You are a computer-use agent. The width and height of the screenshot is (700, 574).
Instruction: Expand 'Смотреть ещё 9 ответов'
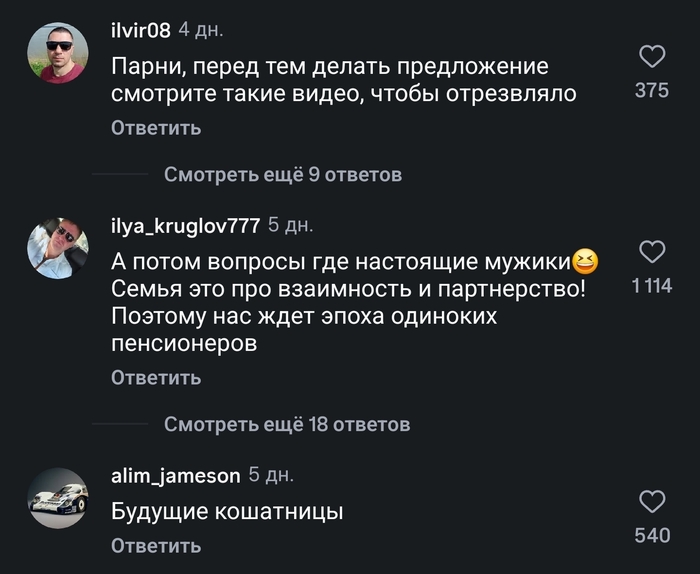point(283,175)
